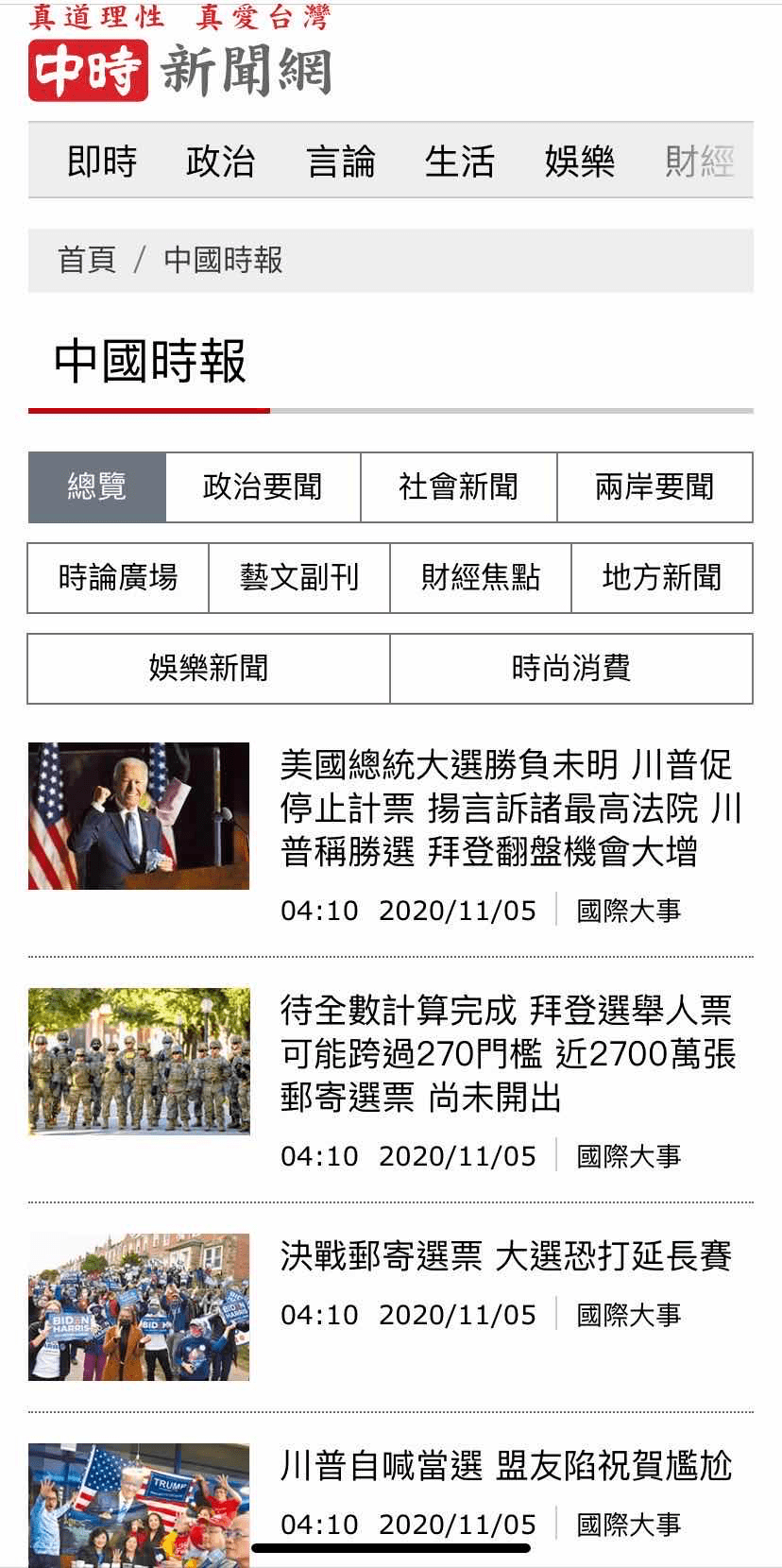Open the 社會新聞 category

pyautogui.click(x=459, y=487)
